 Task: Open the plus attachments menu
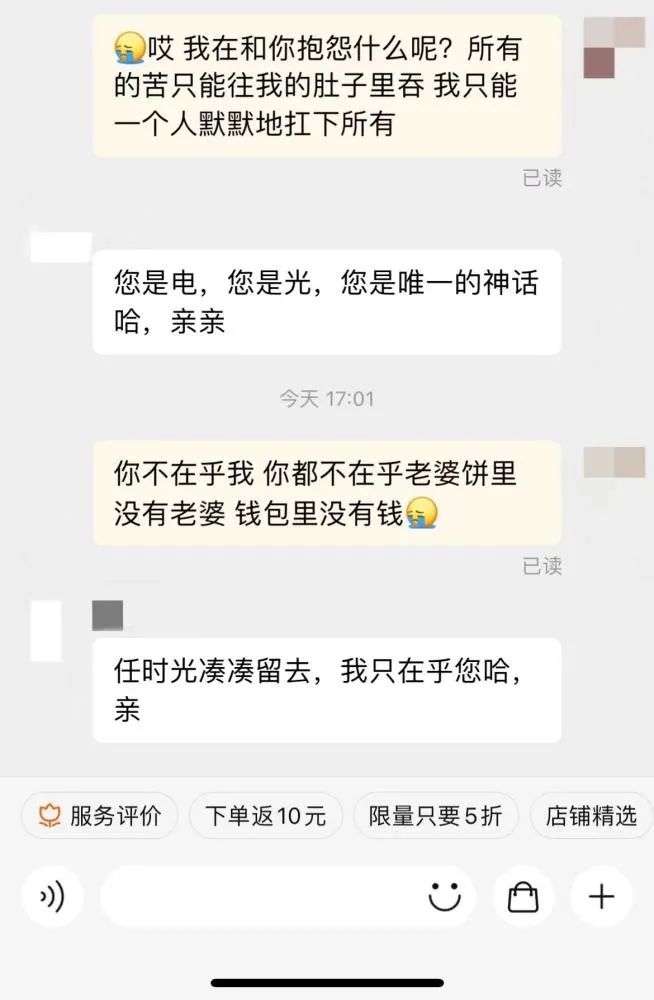(601, 896)
